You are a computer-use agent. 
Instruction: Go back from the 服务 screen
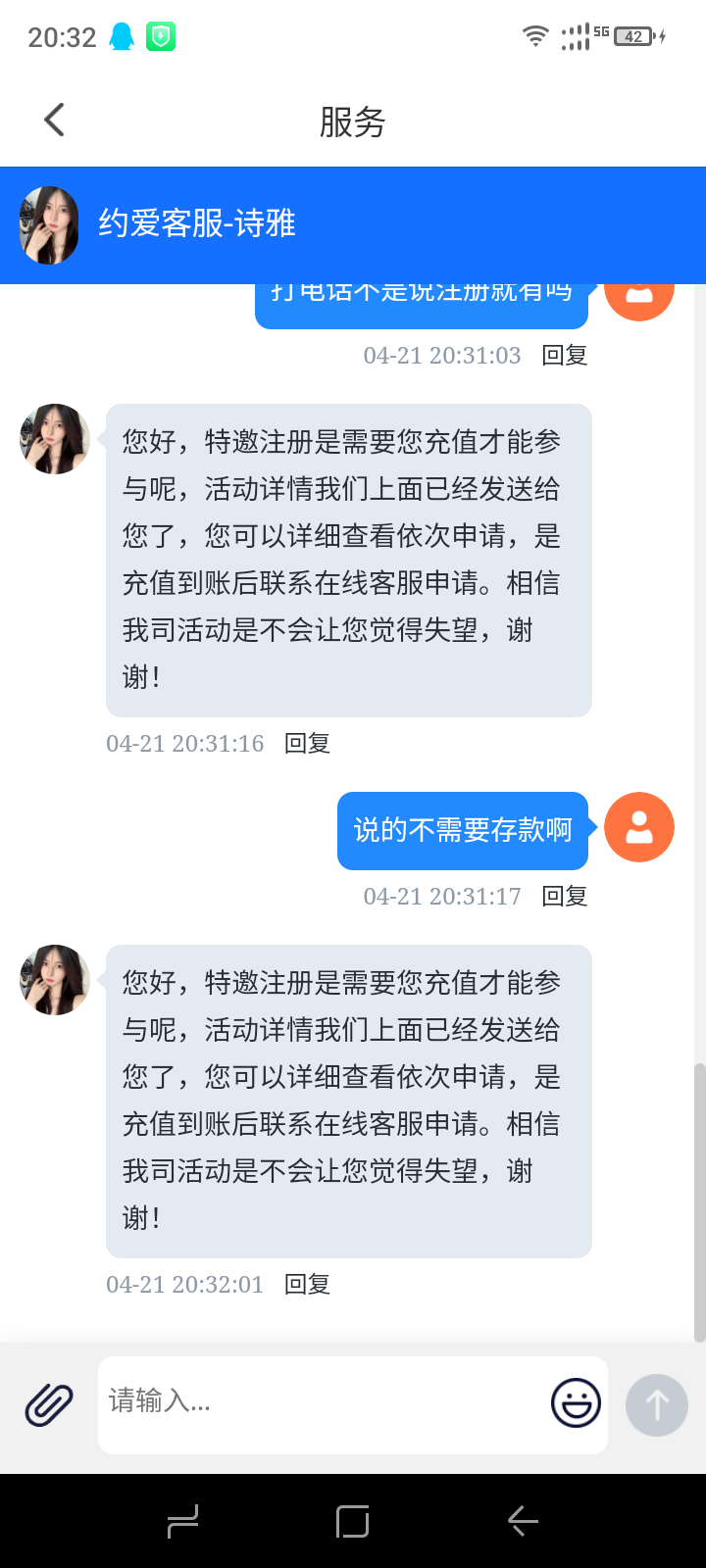55,121
